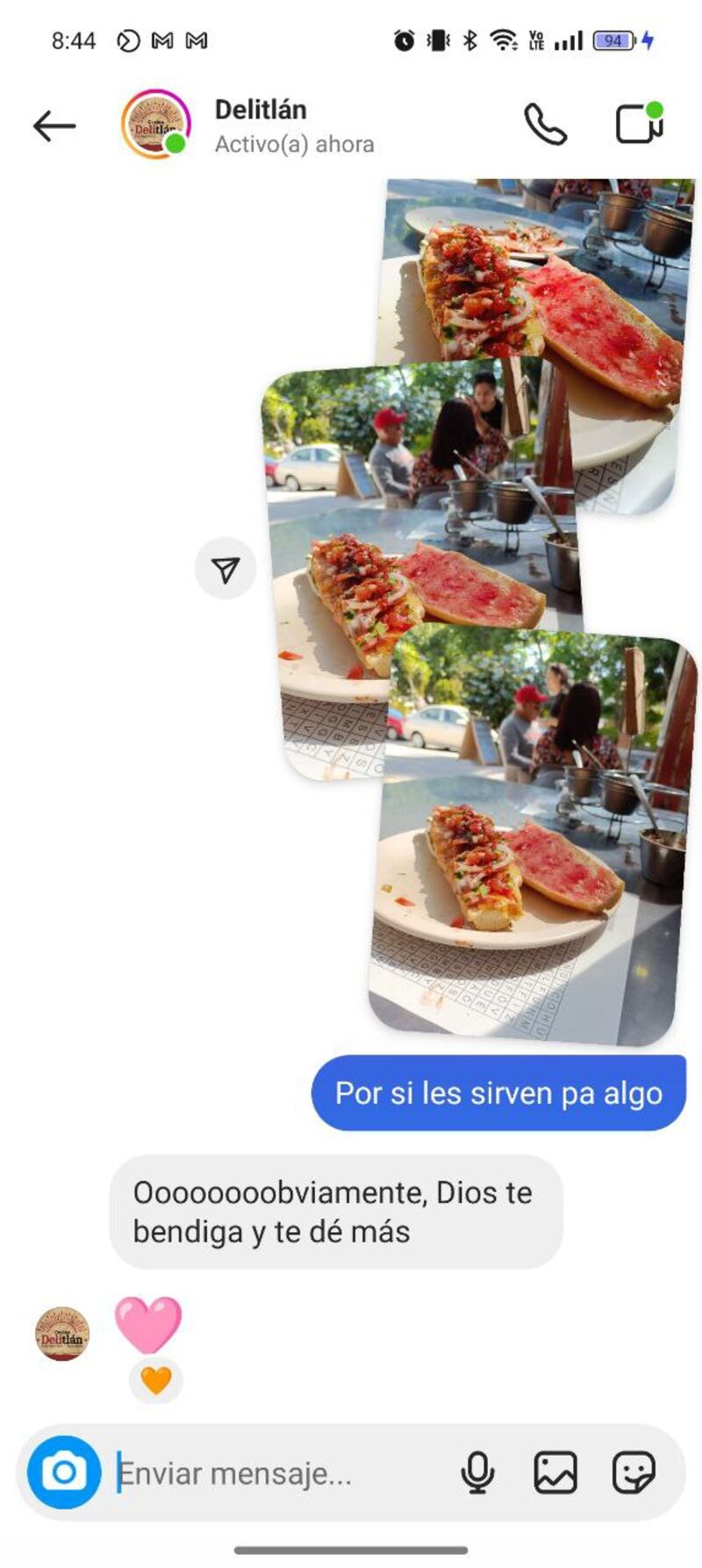Open the Delitlán conversation header
Screen dimensions: 702x1568
coord(260,111)
